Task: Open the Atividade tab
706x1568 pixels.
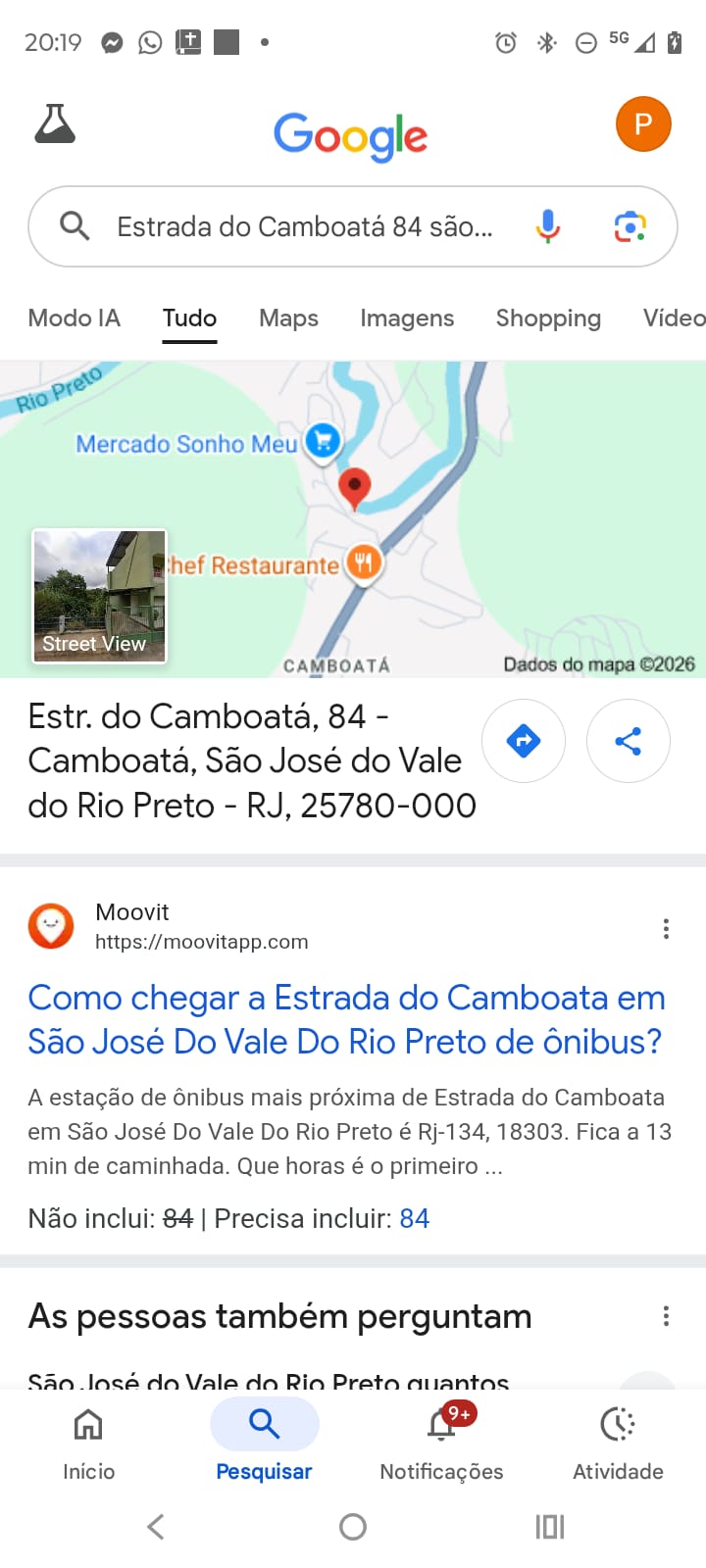Action: coord(618,1441)
